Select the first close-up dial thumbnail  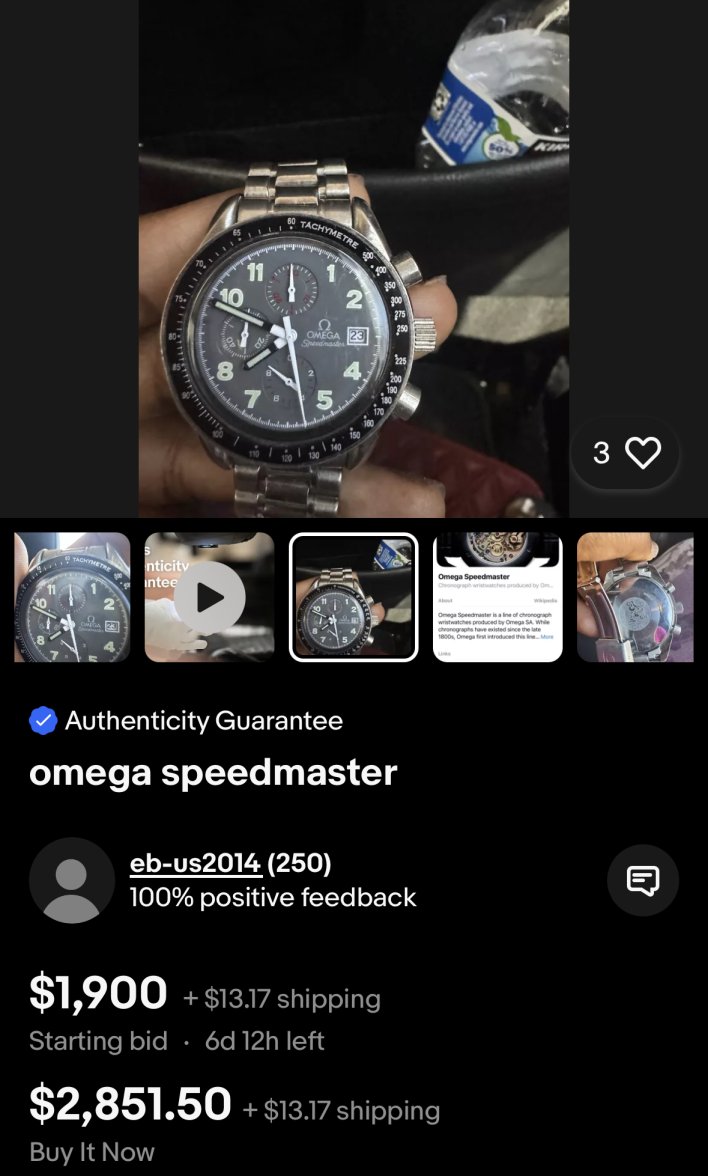[72, 597]
